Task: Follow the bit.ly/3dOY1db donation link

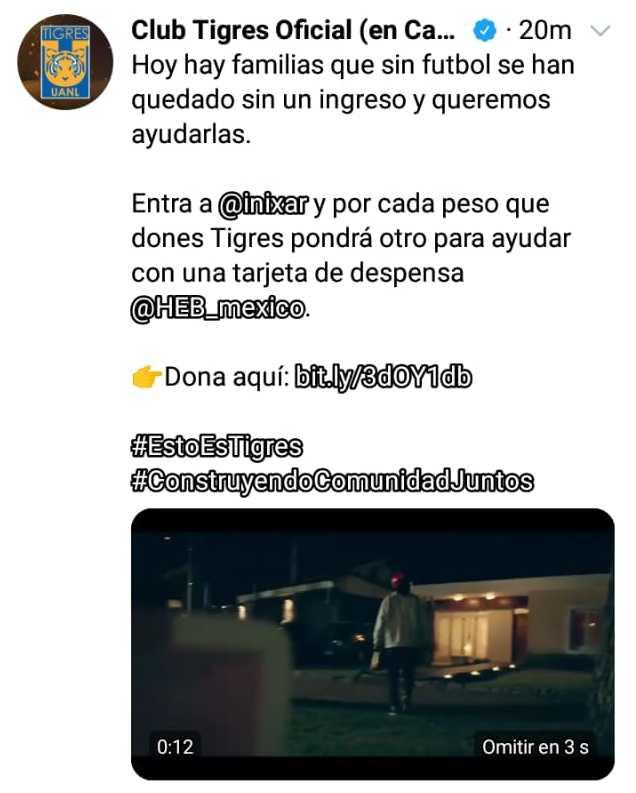Action: (x=383, y=377)
